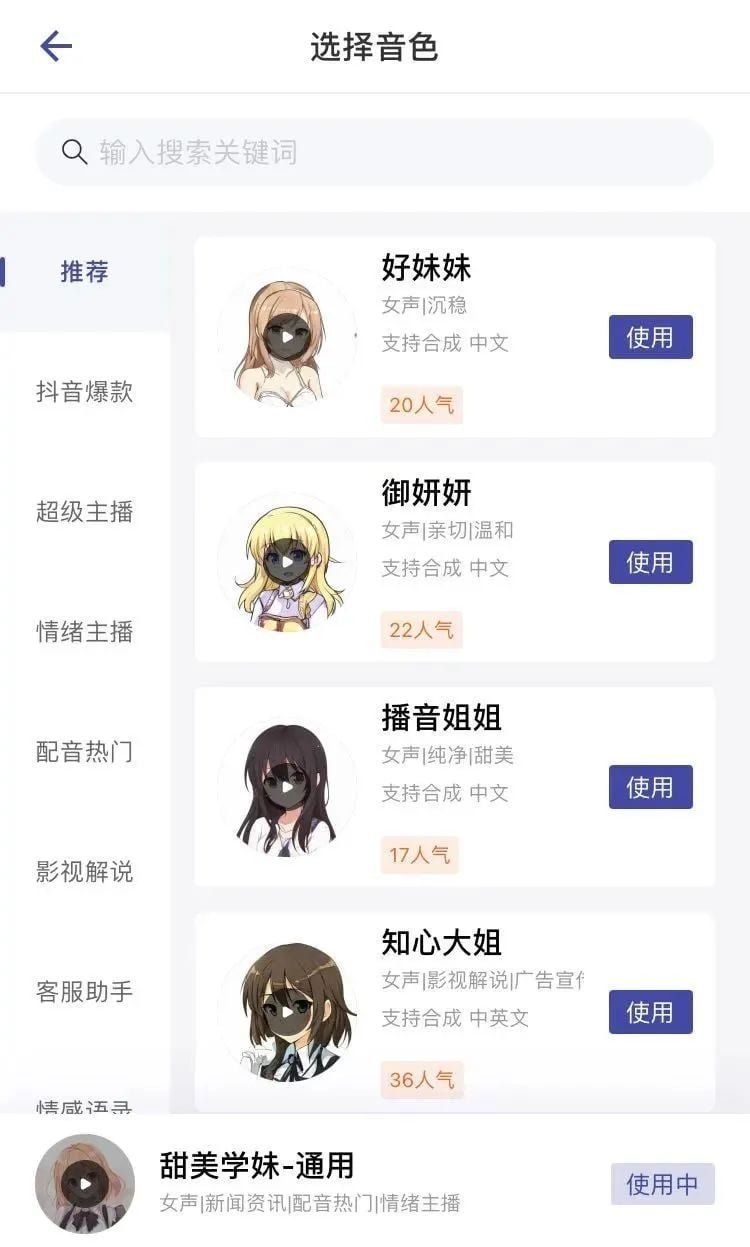
Task: Tap the 使用中 button for 甜美学妹
Action: click(662, 1184)
